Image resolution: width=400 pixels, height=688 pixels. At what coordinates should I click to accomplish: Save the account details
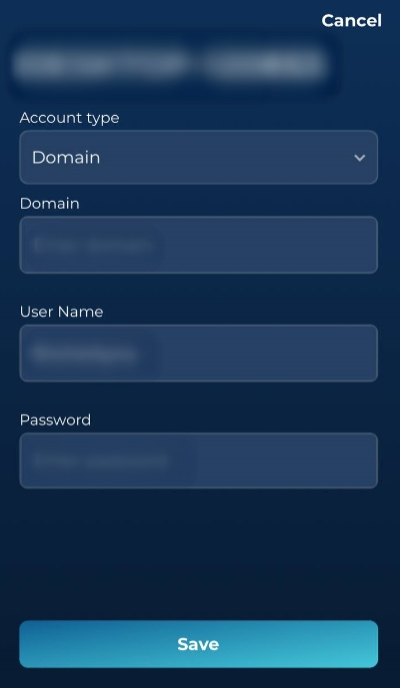point(198,644)
